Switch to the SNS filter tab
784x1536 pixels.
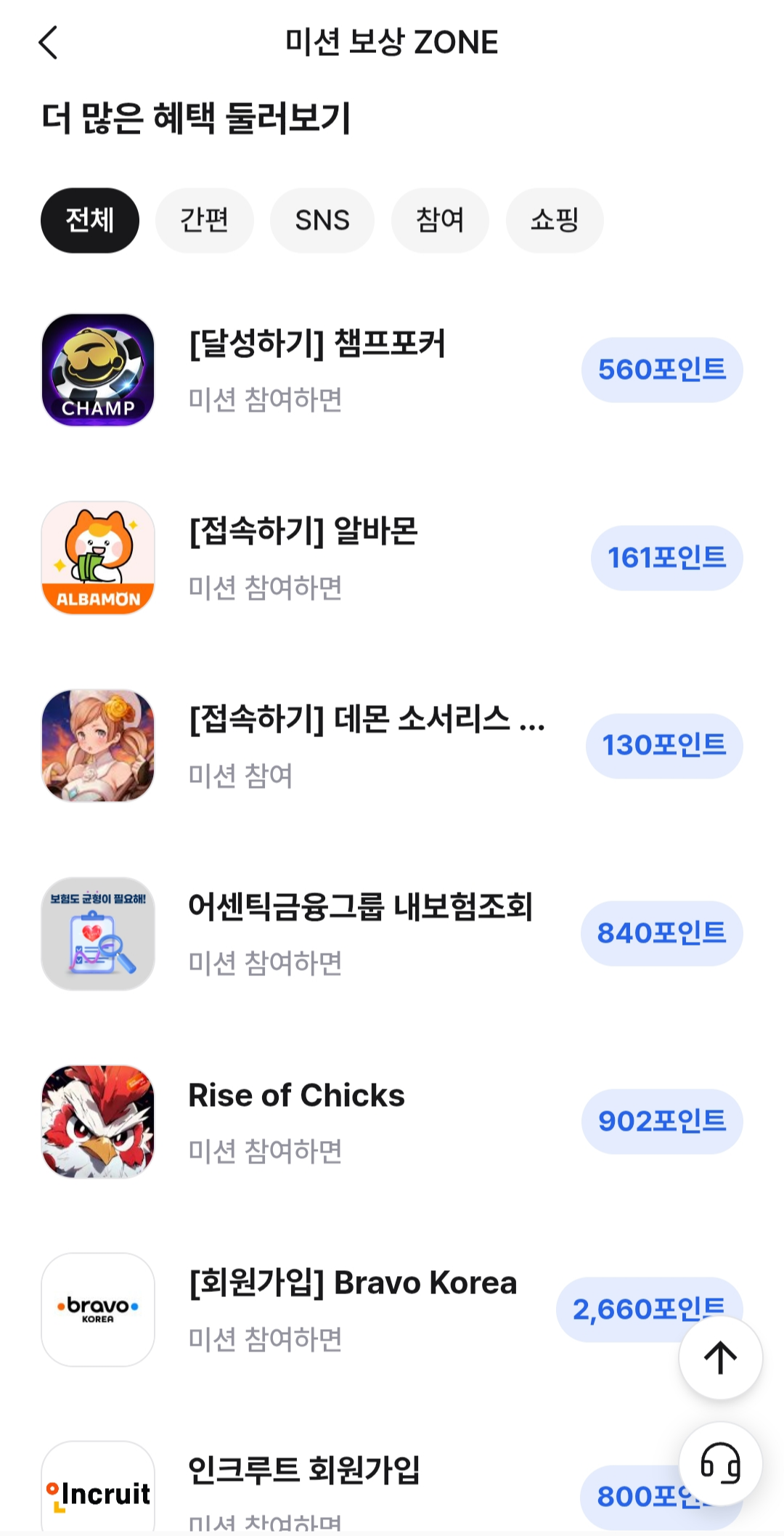[x=322, y=220]
